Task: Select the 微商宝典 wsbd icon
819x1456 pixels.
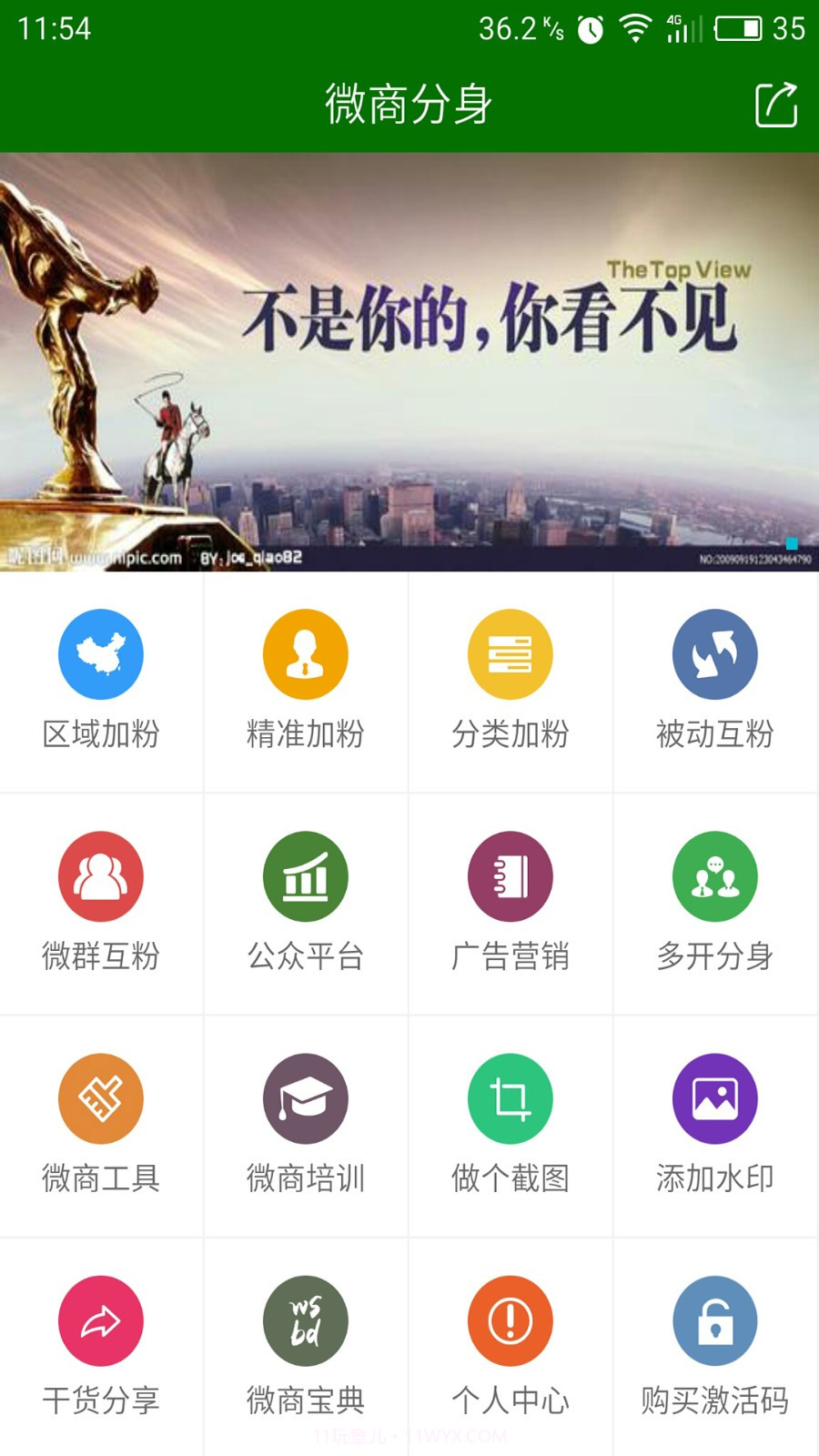Action: click(306, 1319)
